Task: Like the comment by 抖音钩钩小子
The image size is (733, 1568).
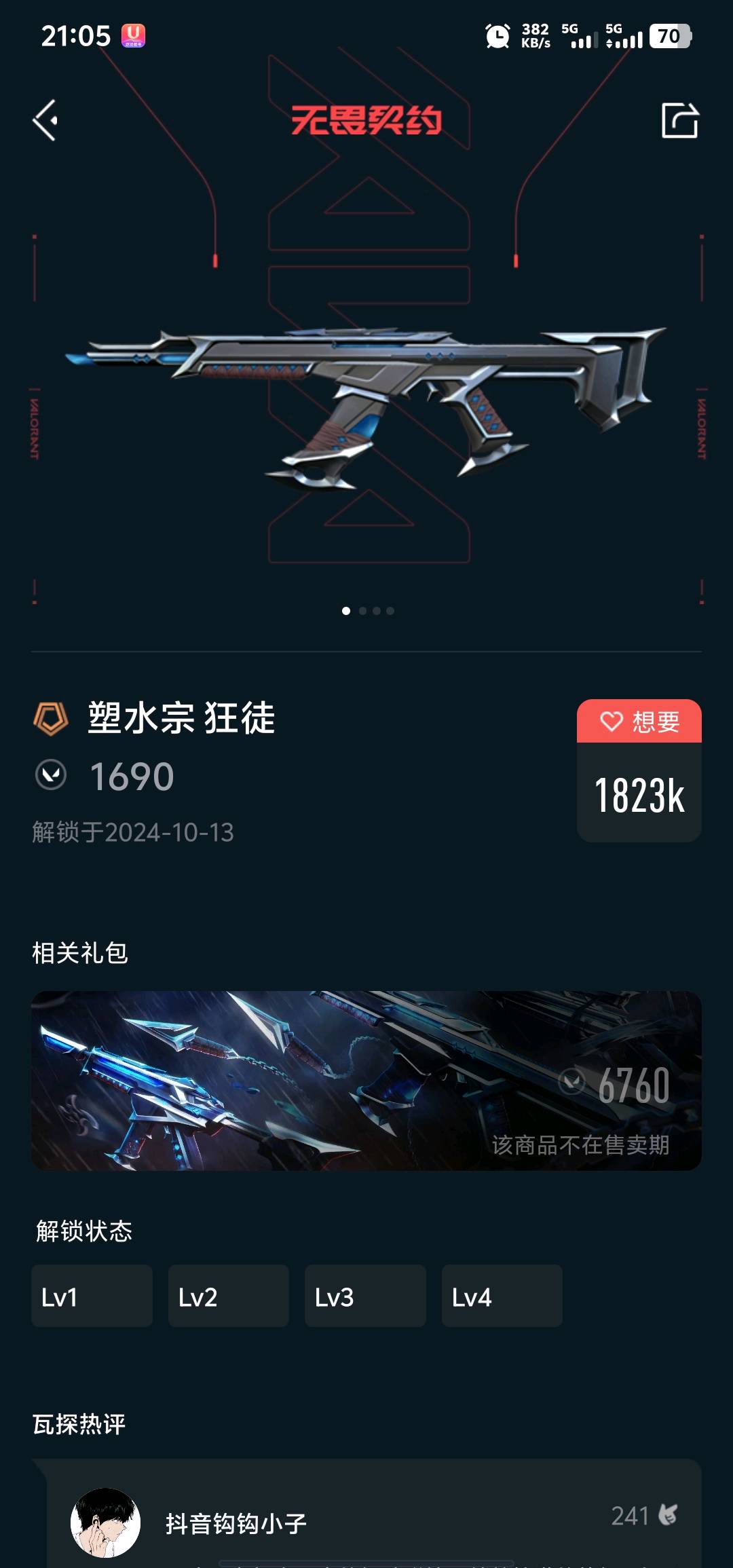Action: point(667,1514)
